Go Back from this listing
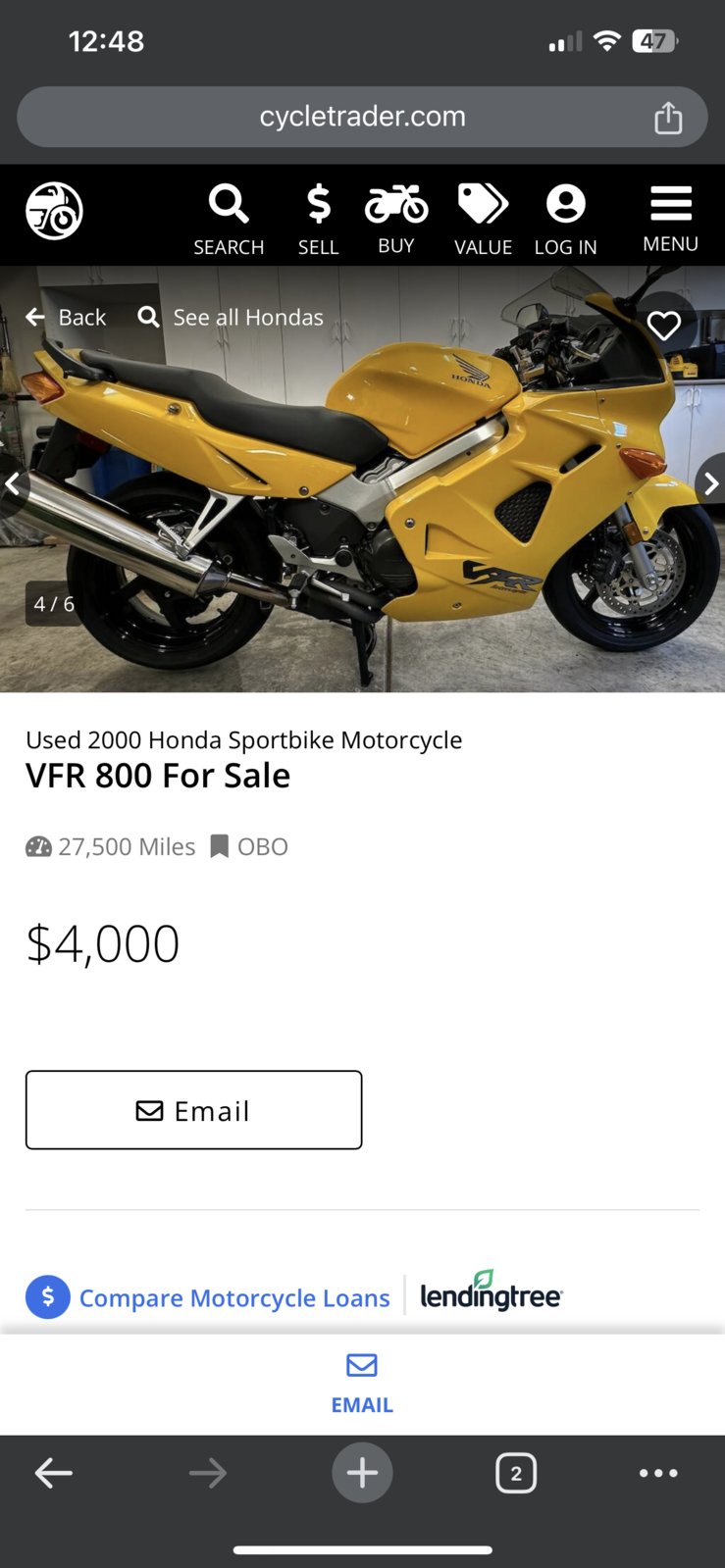The height and width of the screenshot is (1568, 725). coord(67,317)
